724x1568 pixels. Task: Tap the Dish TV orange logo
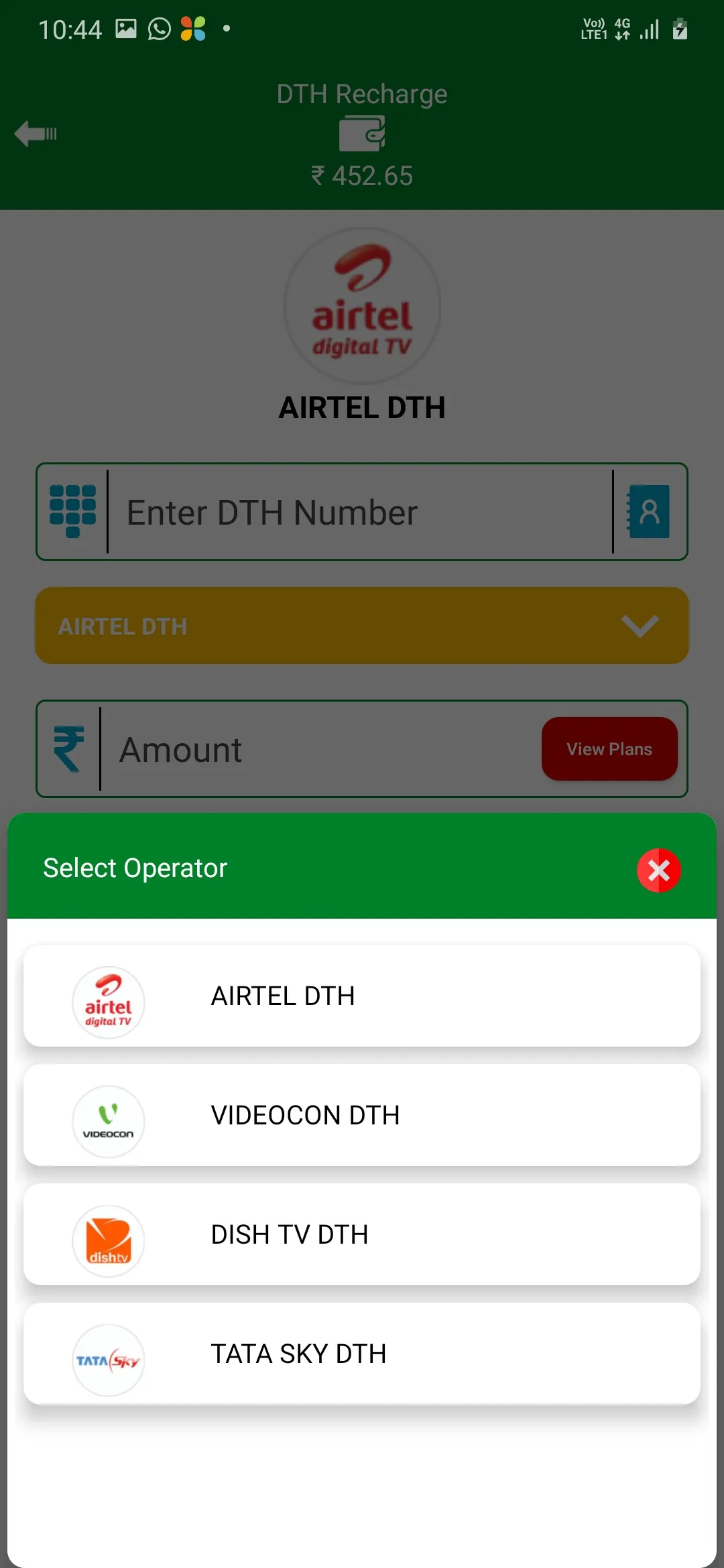click(x=109, y=1240)
